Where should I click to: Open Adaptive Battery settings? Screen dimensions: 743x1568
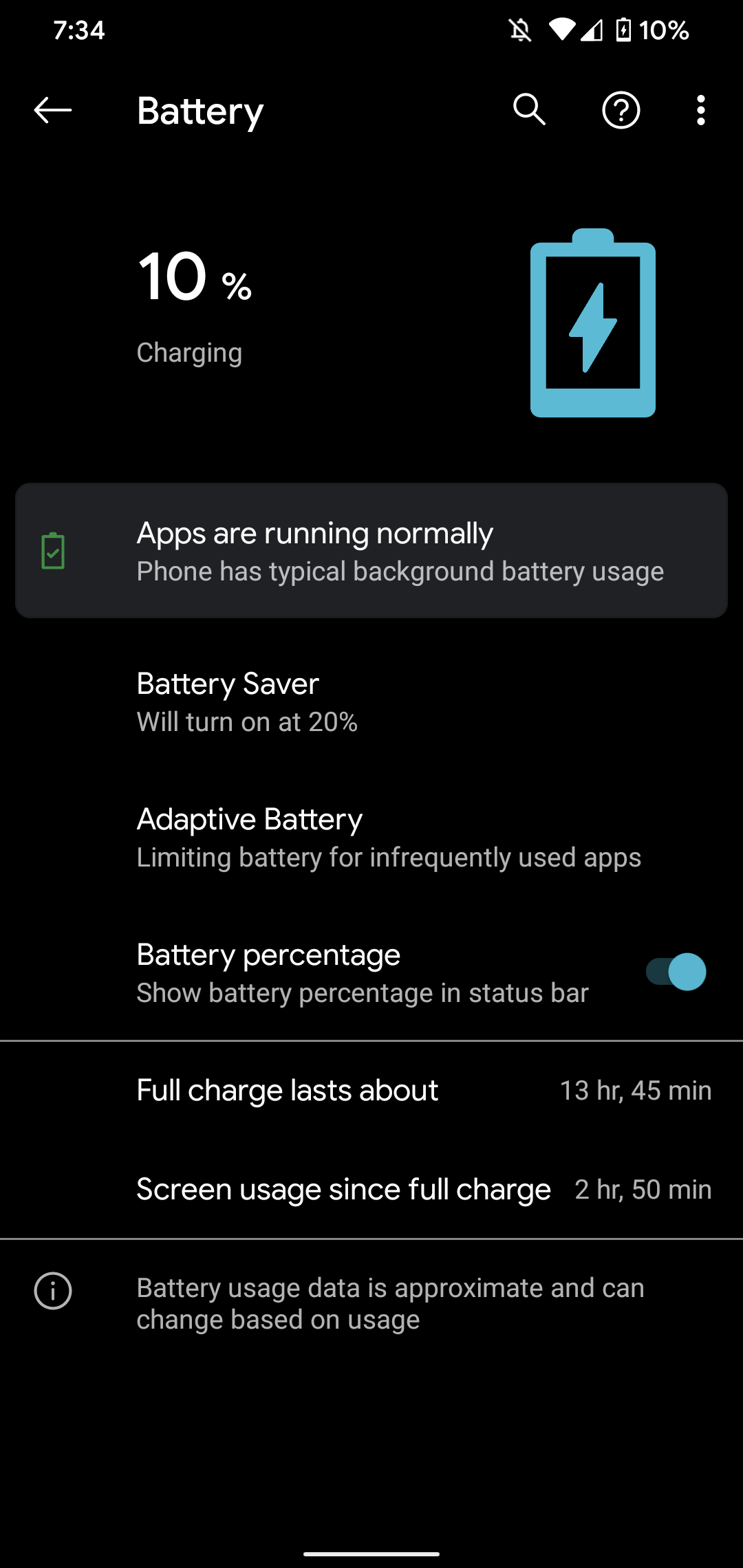[x=371, y=838]
